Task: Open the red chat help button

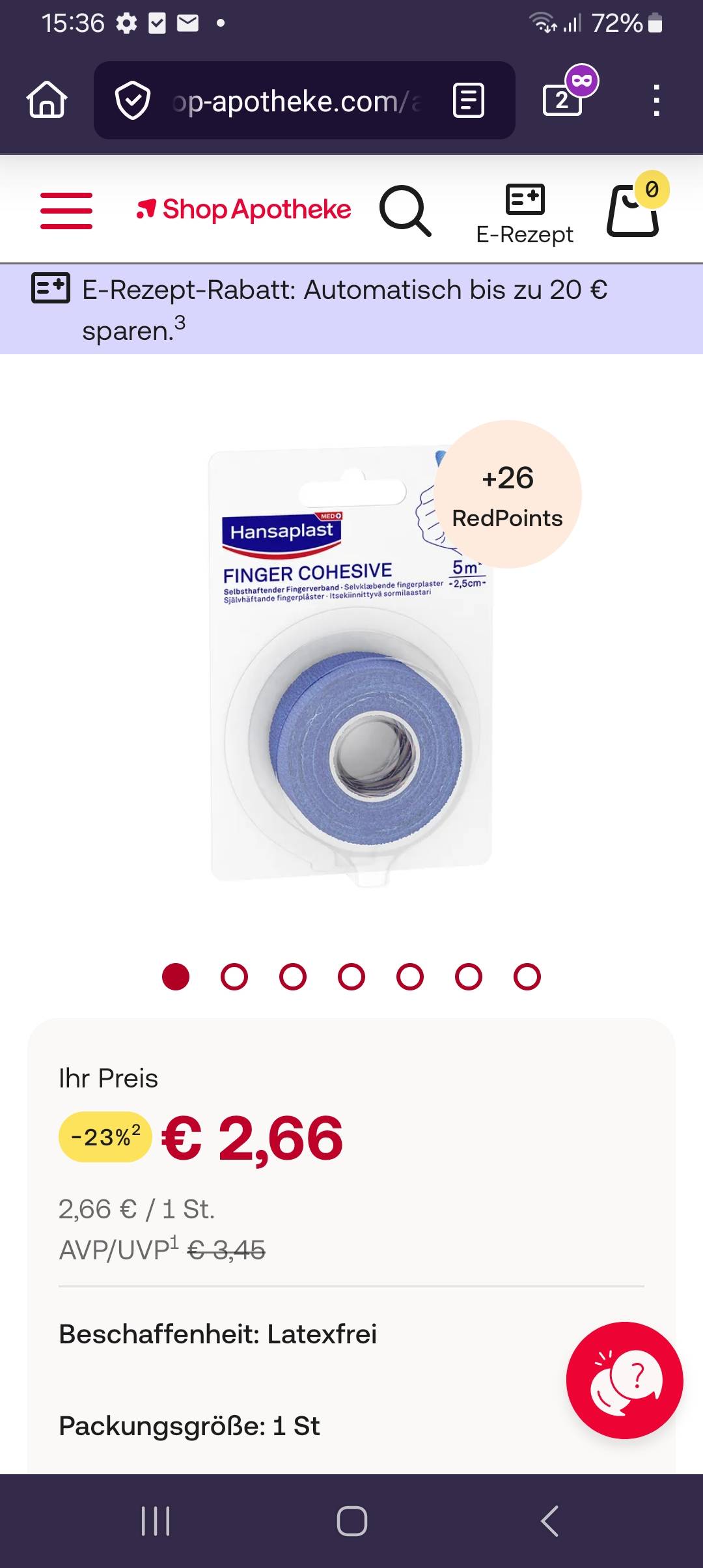Action: pos(624,1380)
